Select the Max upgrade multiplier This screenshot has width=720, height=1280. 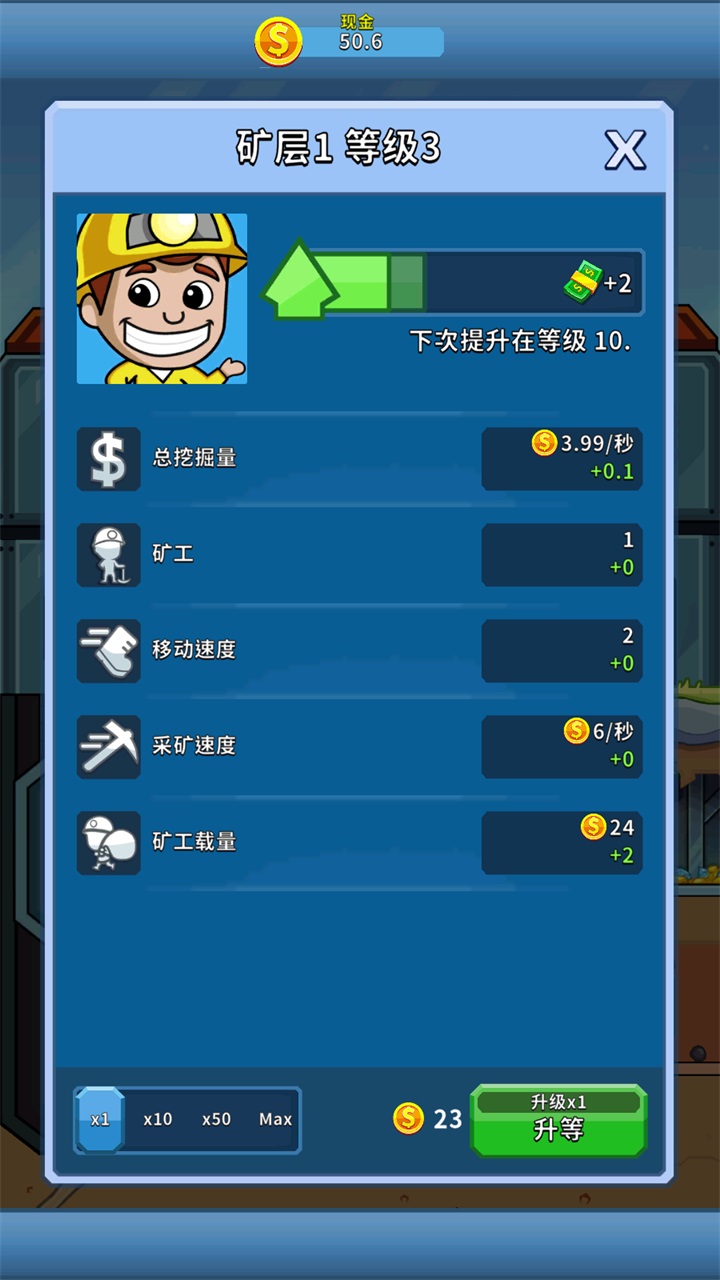pyautogui.click(x=275, y=1120)
